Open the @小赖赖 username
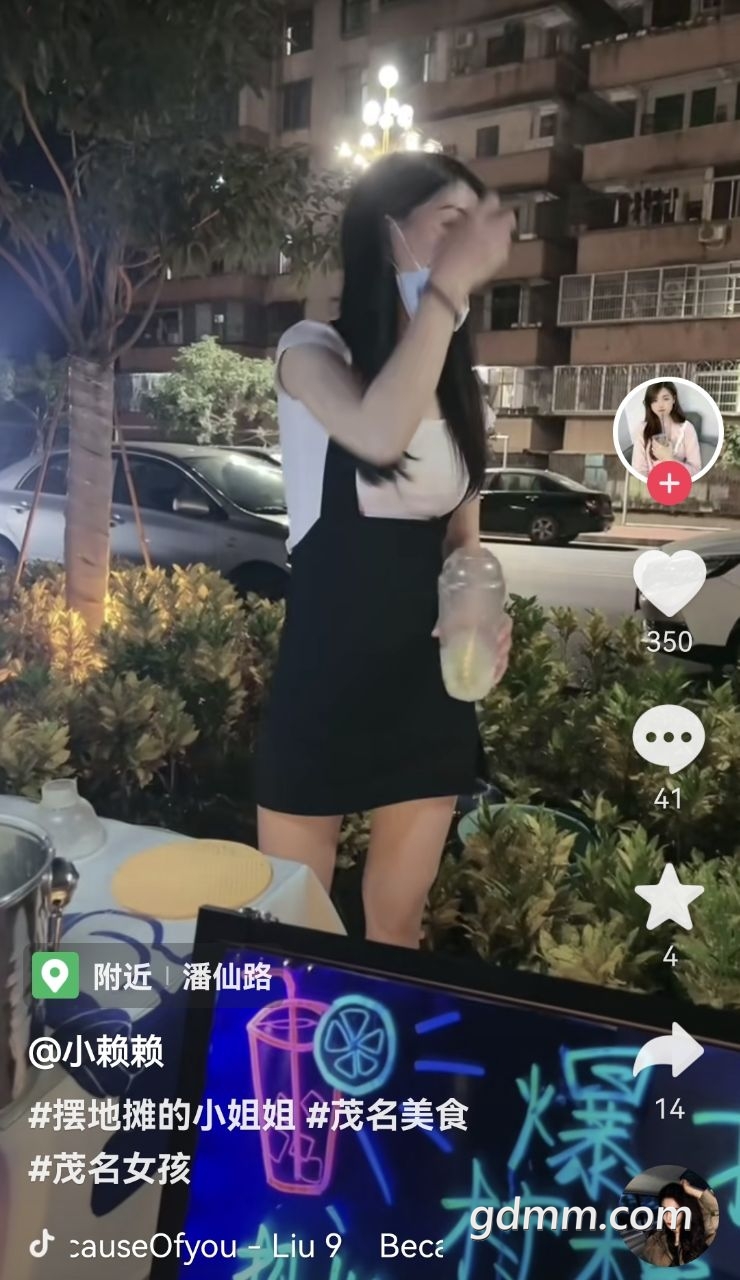Image resolution: width=740 pixels, height=1280 pixels. [96, 1051]
